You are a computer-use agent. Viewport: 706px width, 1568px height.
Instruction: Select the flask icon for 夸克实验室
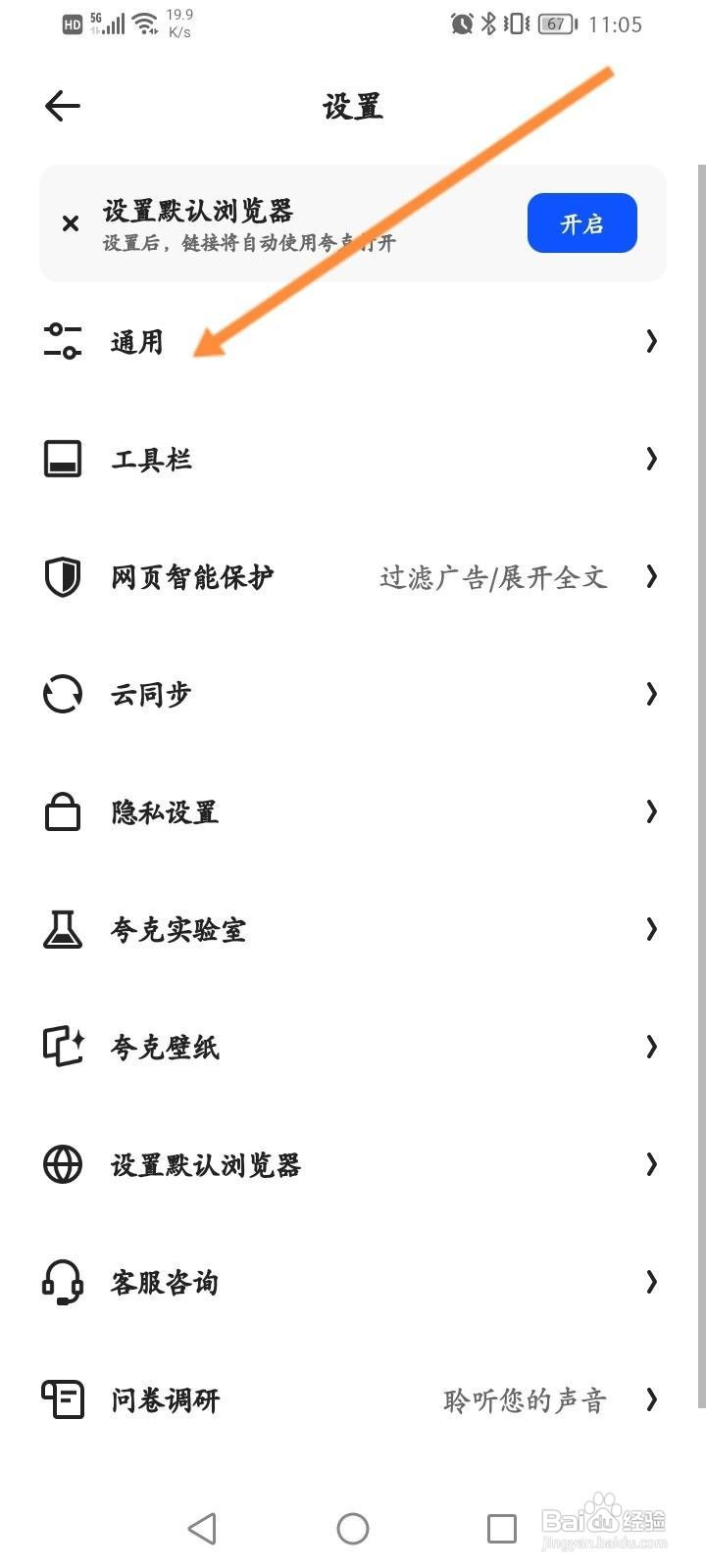(62, 930)
